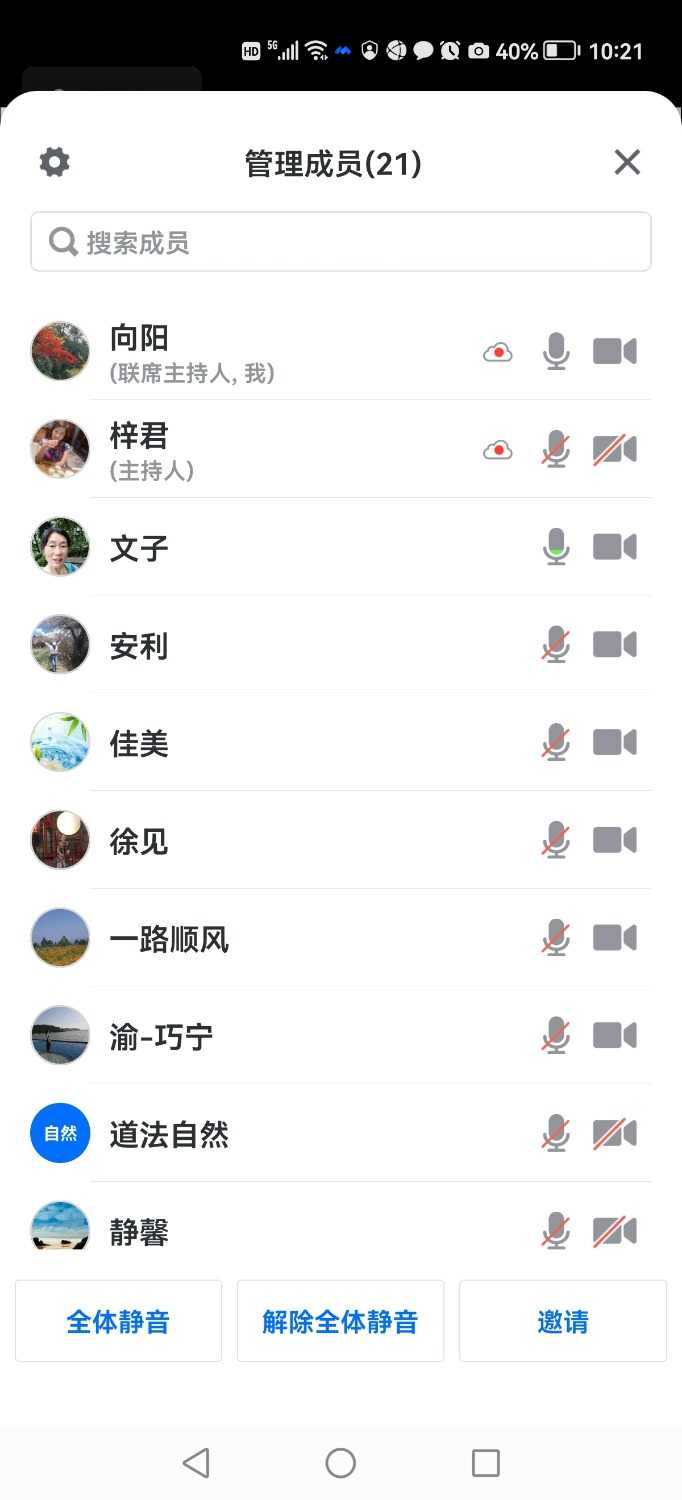
Task: Mute all members with 全体静音
Action: [118, 1322]
